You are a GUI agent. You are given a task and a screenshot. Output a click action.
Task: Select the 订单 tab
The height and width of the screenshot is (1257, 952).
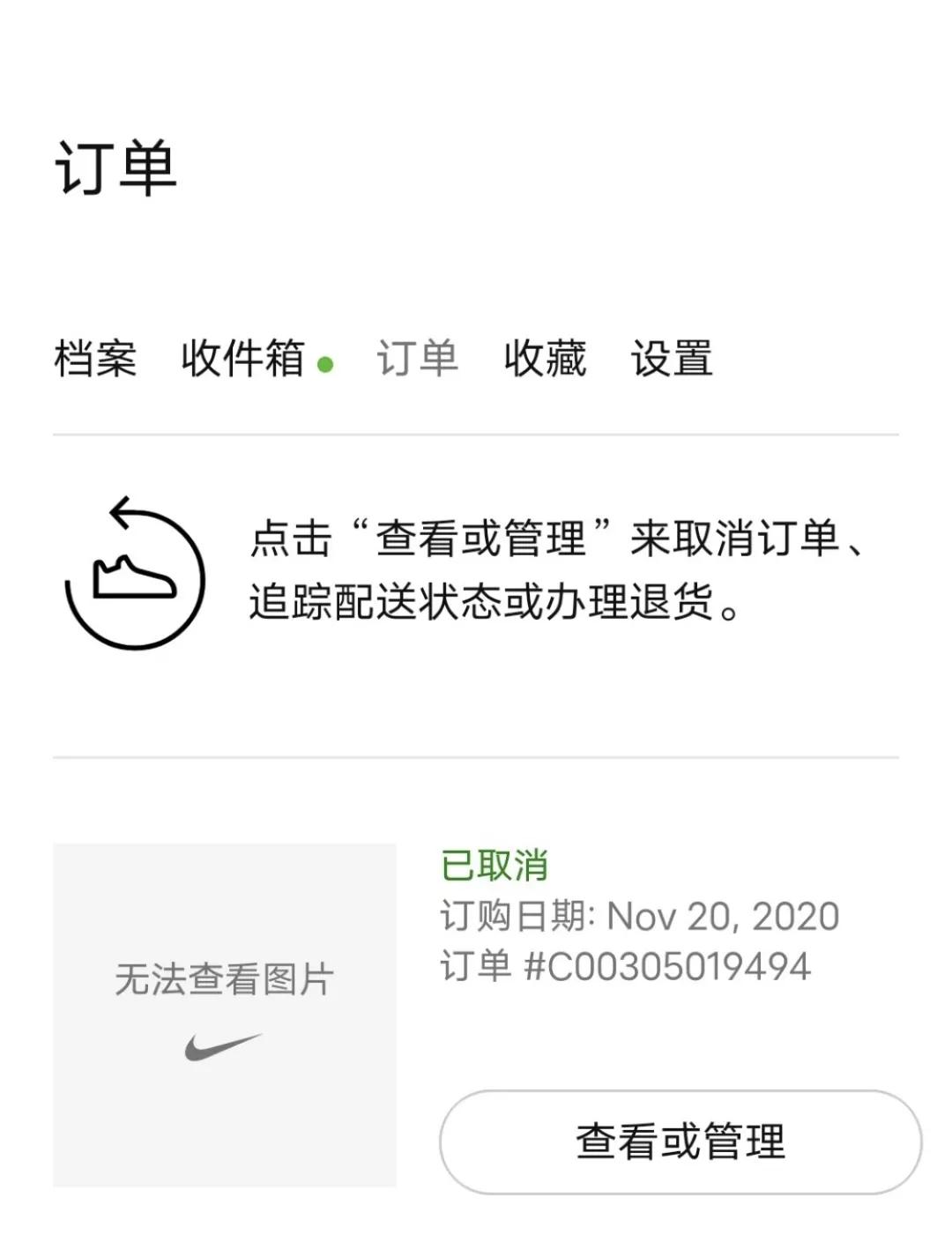click(x=418, y=358)
